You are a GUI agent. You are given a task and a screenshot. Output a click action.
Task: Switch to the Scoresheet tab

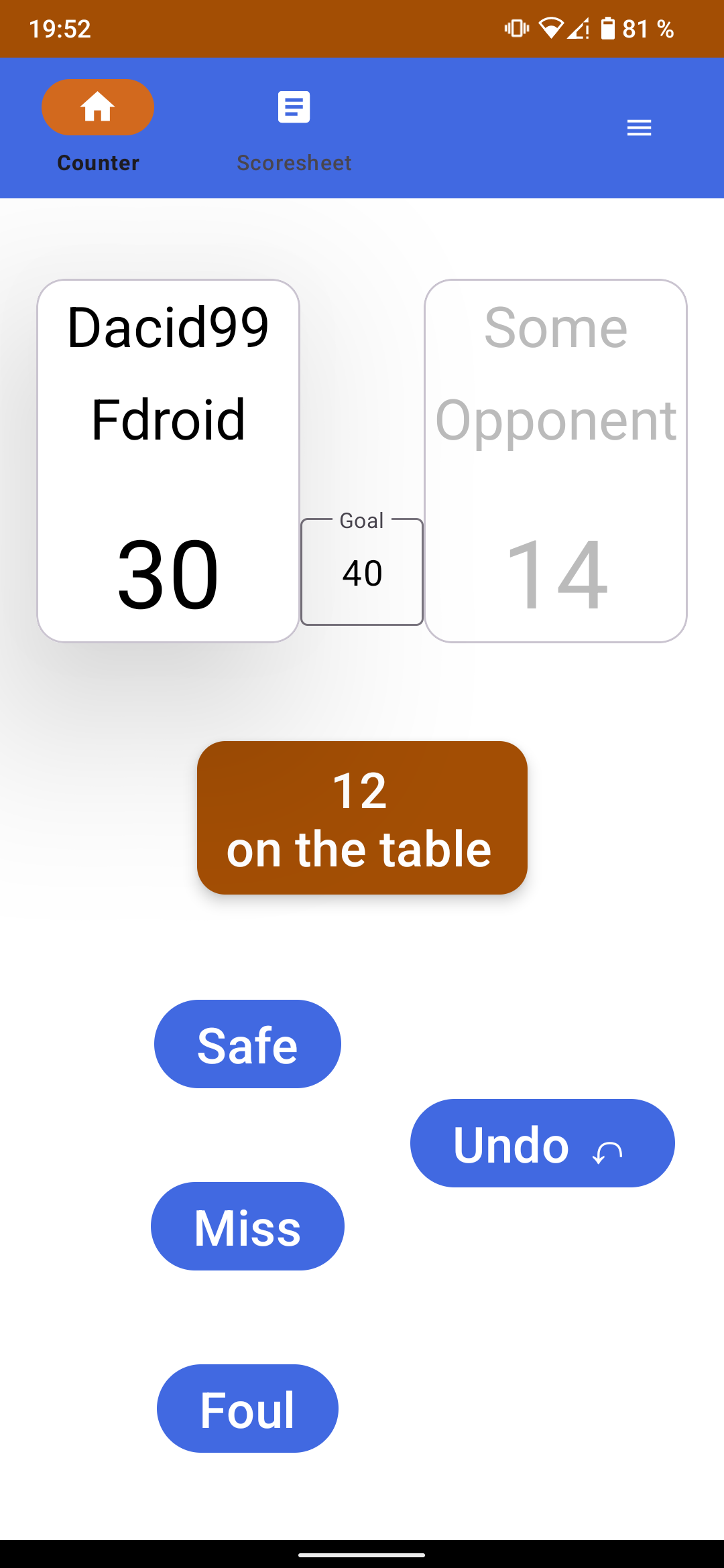(x=294, y=127)
